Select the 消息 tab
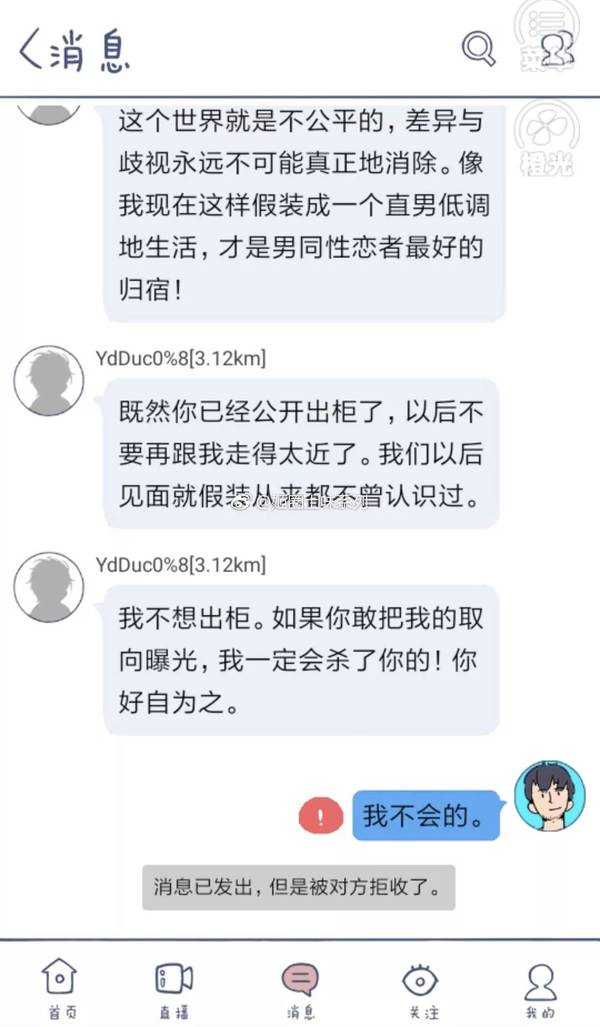Viewport: 600px width, 1027px height. pos(299,988)
